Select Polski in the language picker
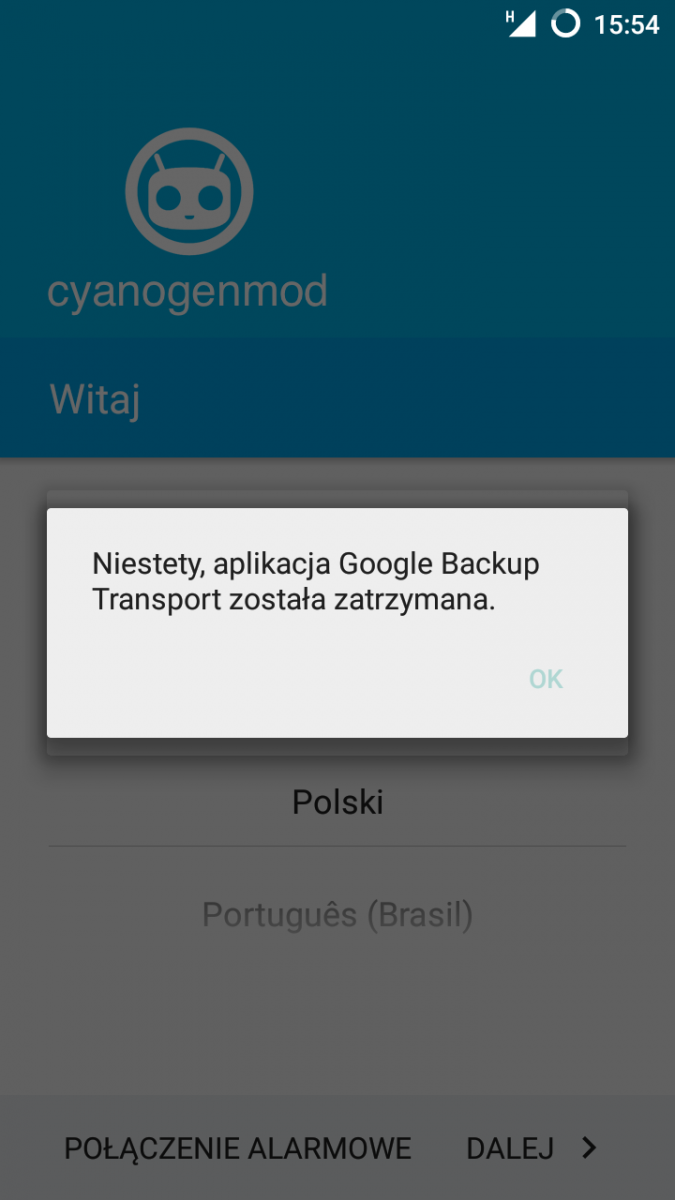 click(337, 802)
